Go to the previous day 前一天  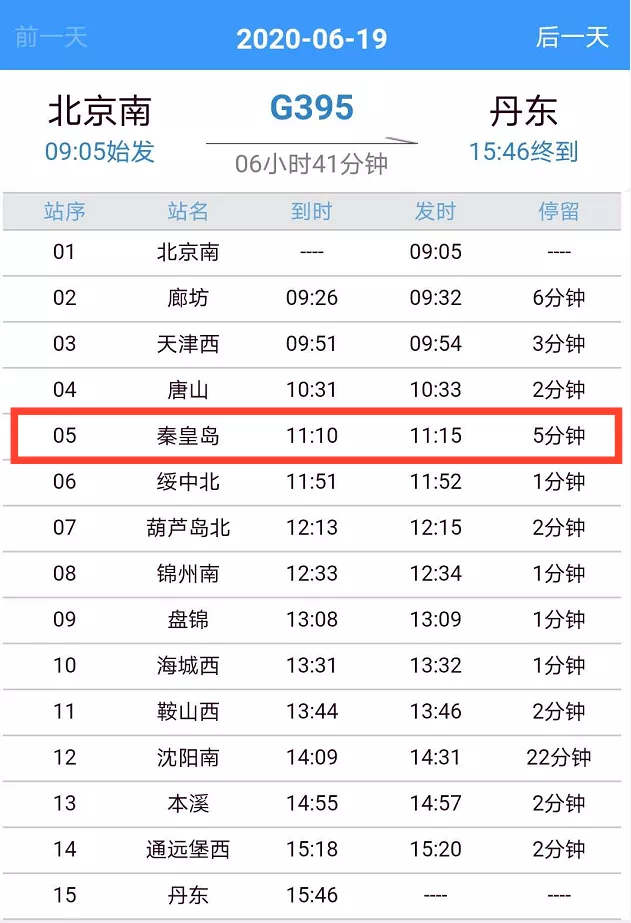tap(52, 38)
